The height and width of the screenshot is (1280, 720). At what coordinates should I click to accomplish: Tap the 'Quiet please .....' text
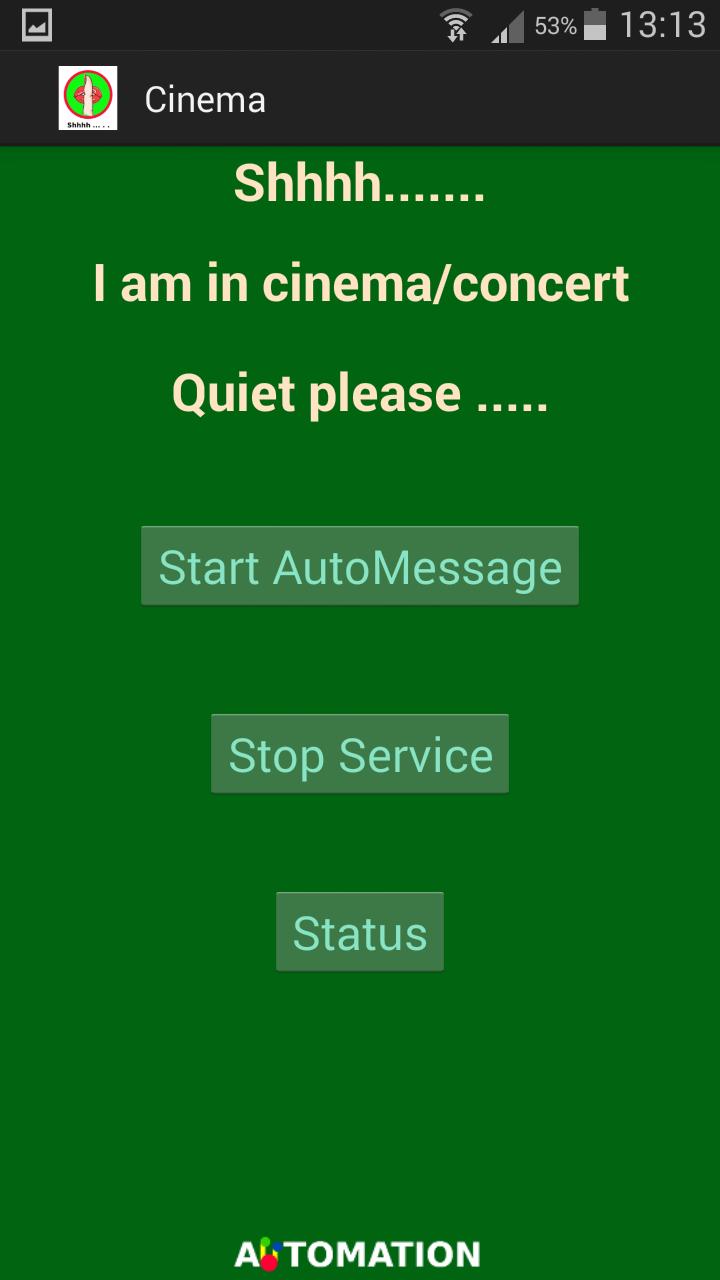tap(360, 392)
